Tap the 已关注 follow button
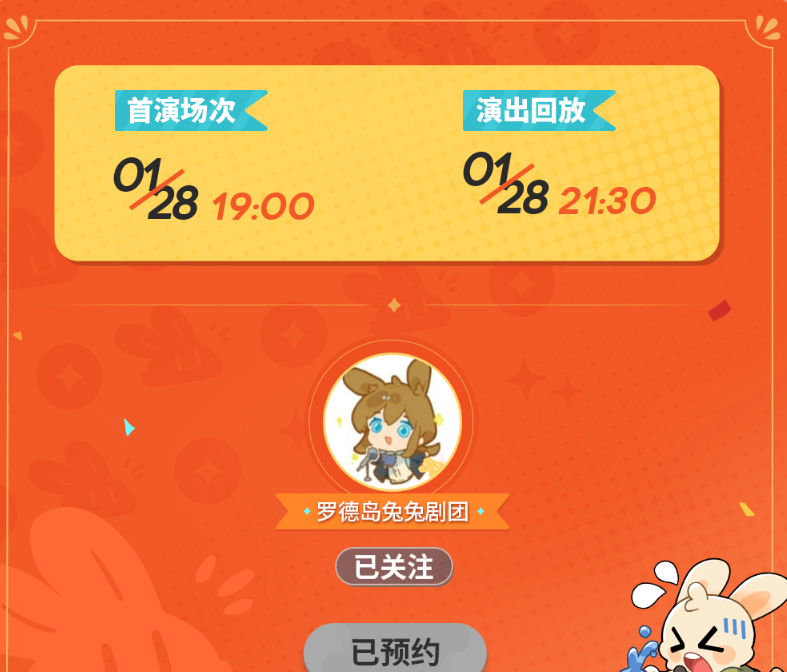The width and height of the screenshot is (787, 672). 394,567
